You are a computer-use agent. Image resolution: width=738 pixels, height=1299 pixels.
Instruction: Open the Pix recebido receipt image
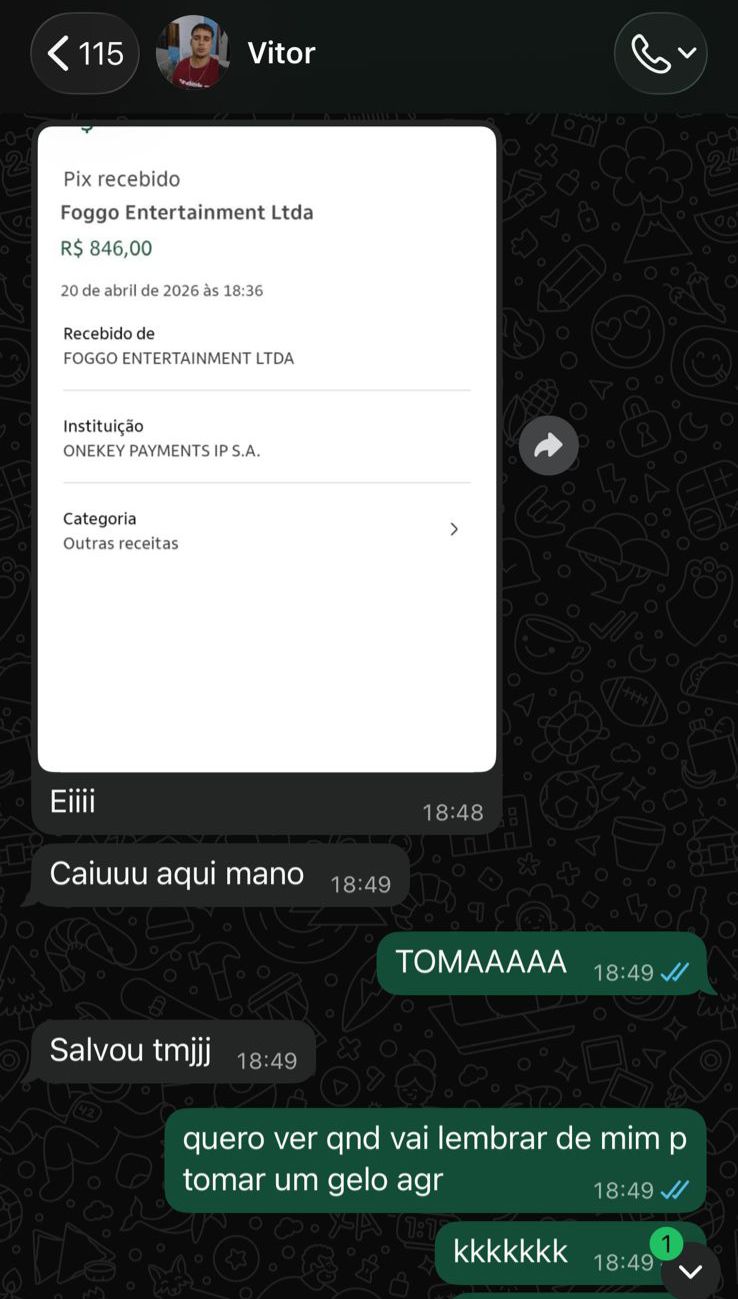pos(267,448)
